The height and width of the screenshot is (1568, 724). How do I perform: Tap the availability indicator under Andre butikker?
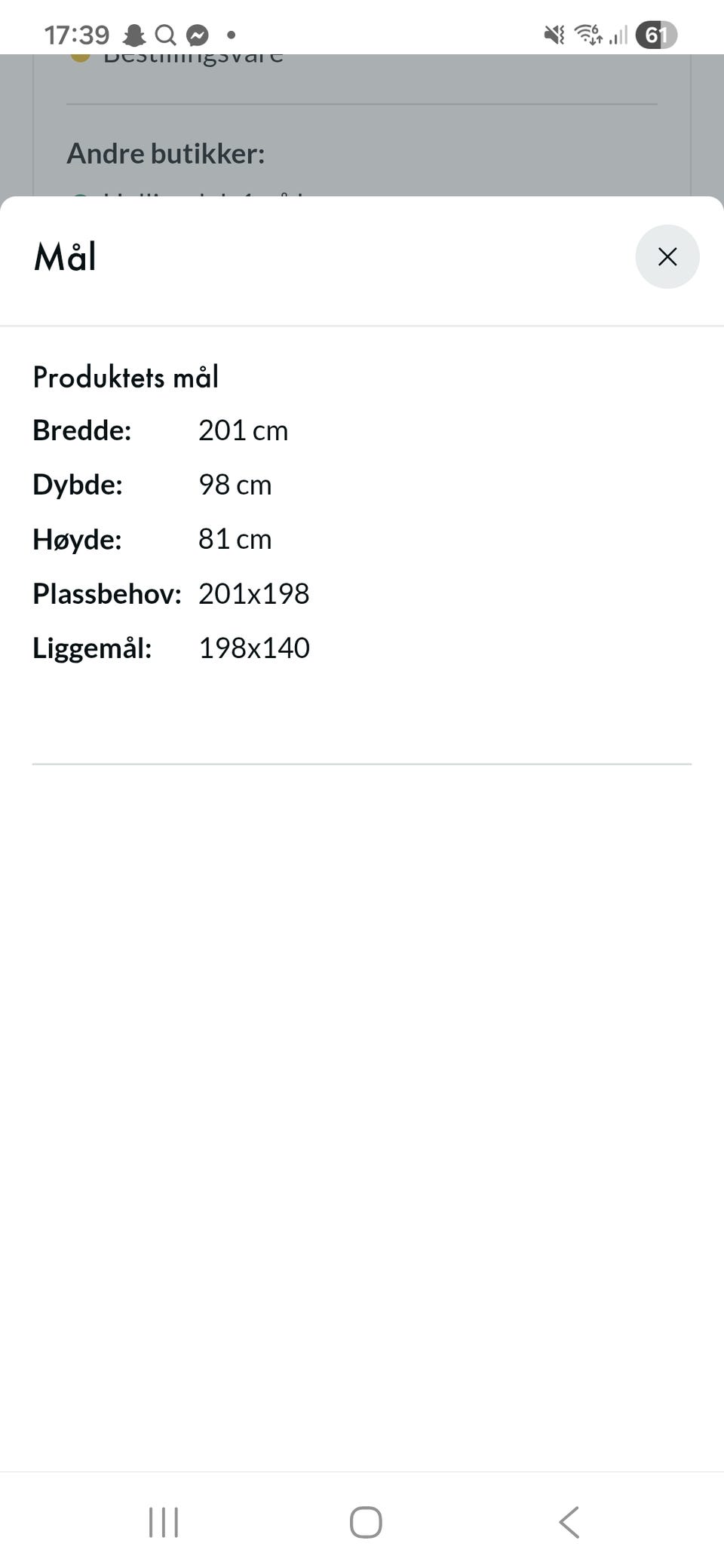(83, 196)
